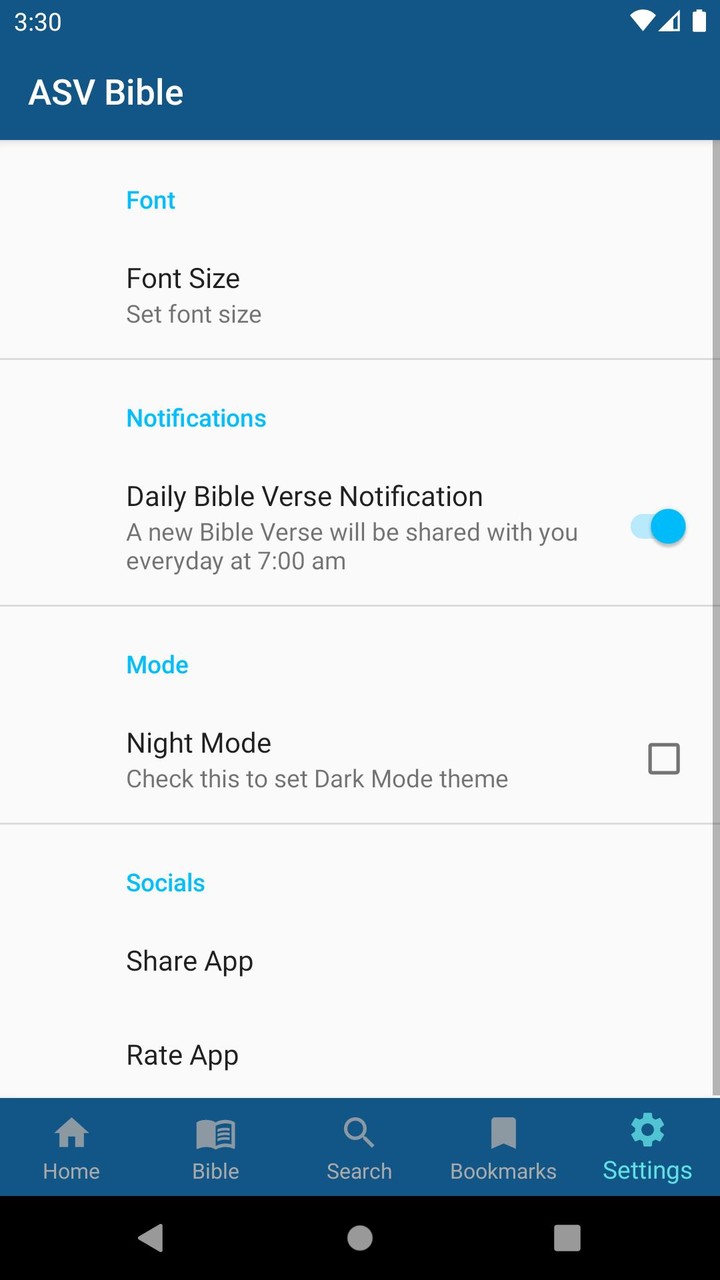720x1280 pixels.
Task: Disable the Daily Bible Verse Notification toggle
Action: coord(655,525)
